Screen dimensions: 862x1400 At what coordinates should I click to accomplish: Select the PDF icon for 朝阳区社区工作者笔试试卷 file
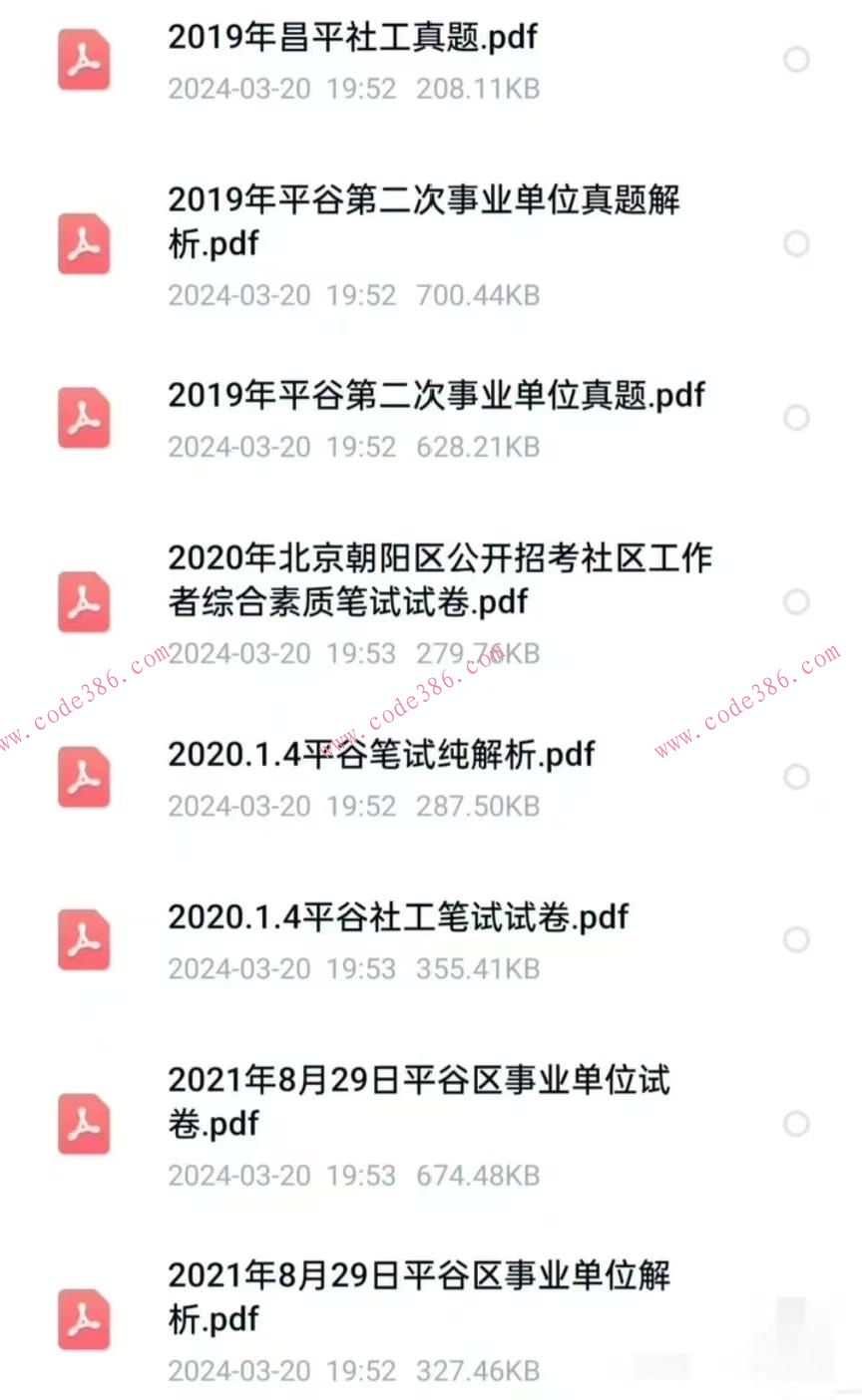[x=84, y=602]
